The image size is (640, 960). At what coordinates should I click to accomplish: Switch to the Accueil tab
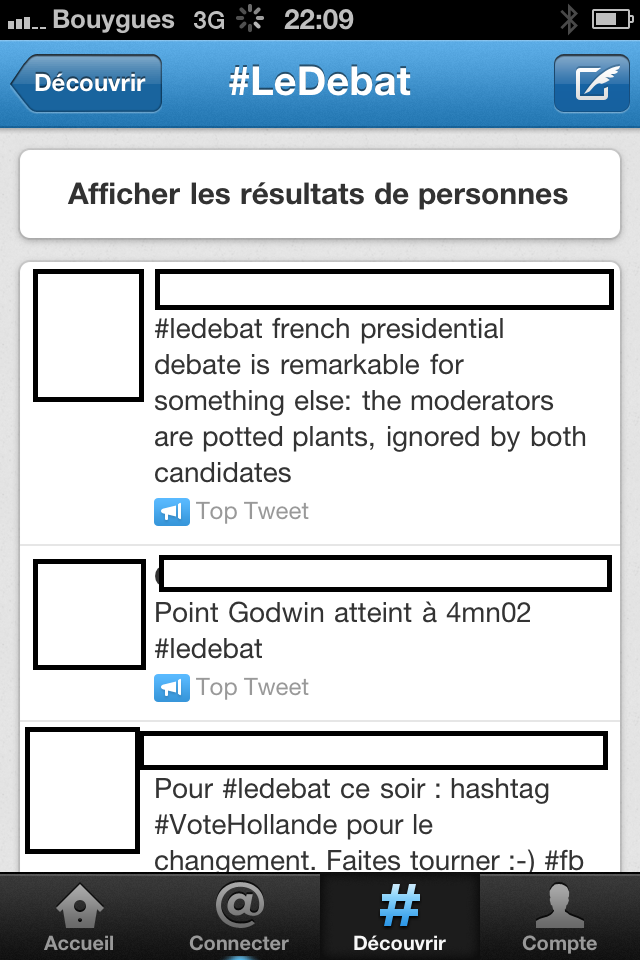pos(79,918)
